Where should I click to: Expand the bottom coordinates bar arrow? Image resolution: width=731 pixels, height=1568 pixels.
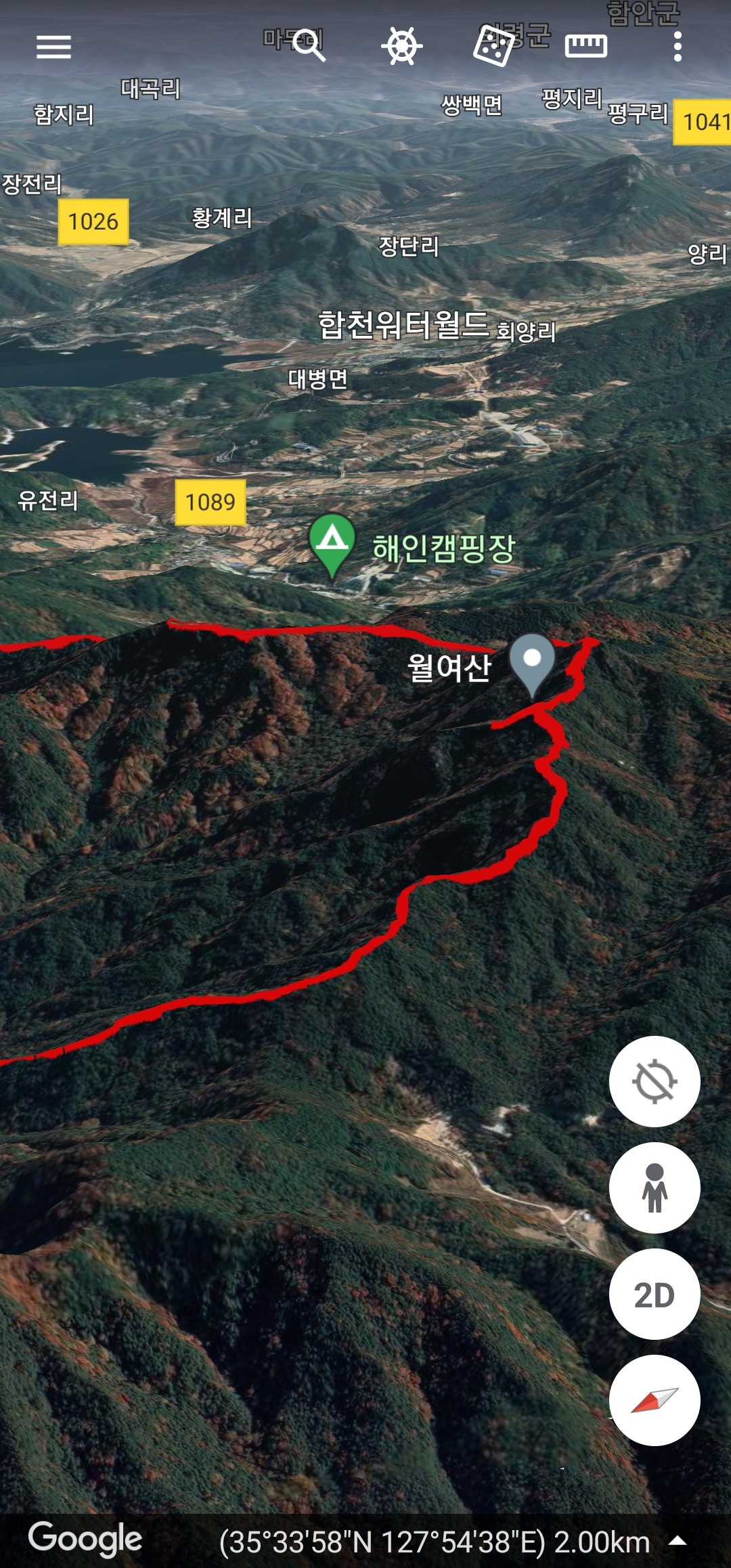678,1542
